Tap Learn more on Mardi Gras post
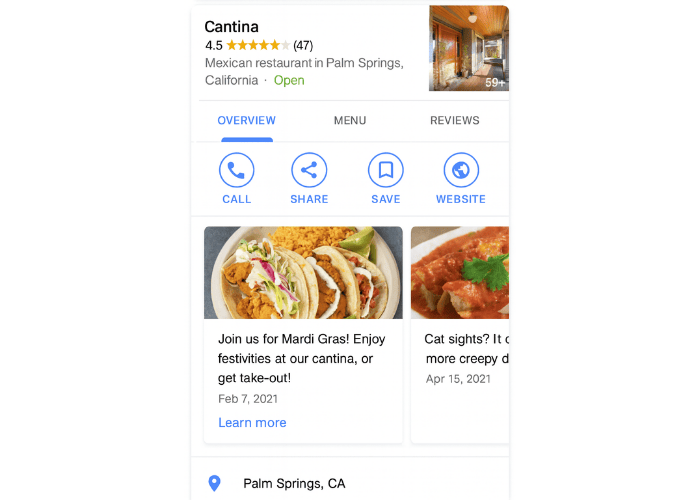700x500 pixels. pos(252,423)
